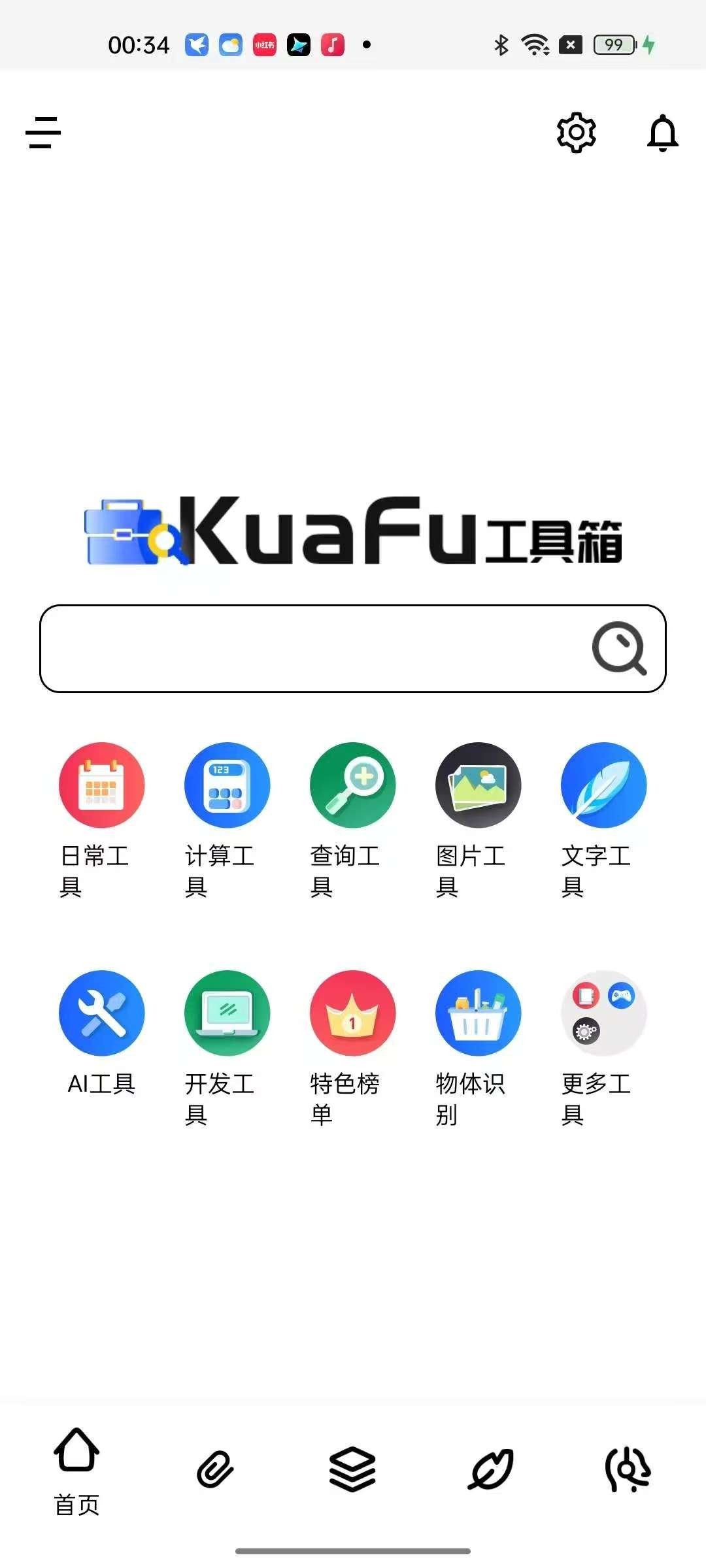Tap the magnifier search icon
Screen dimensions: 706x1568
[x=619, y=648]
